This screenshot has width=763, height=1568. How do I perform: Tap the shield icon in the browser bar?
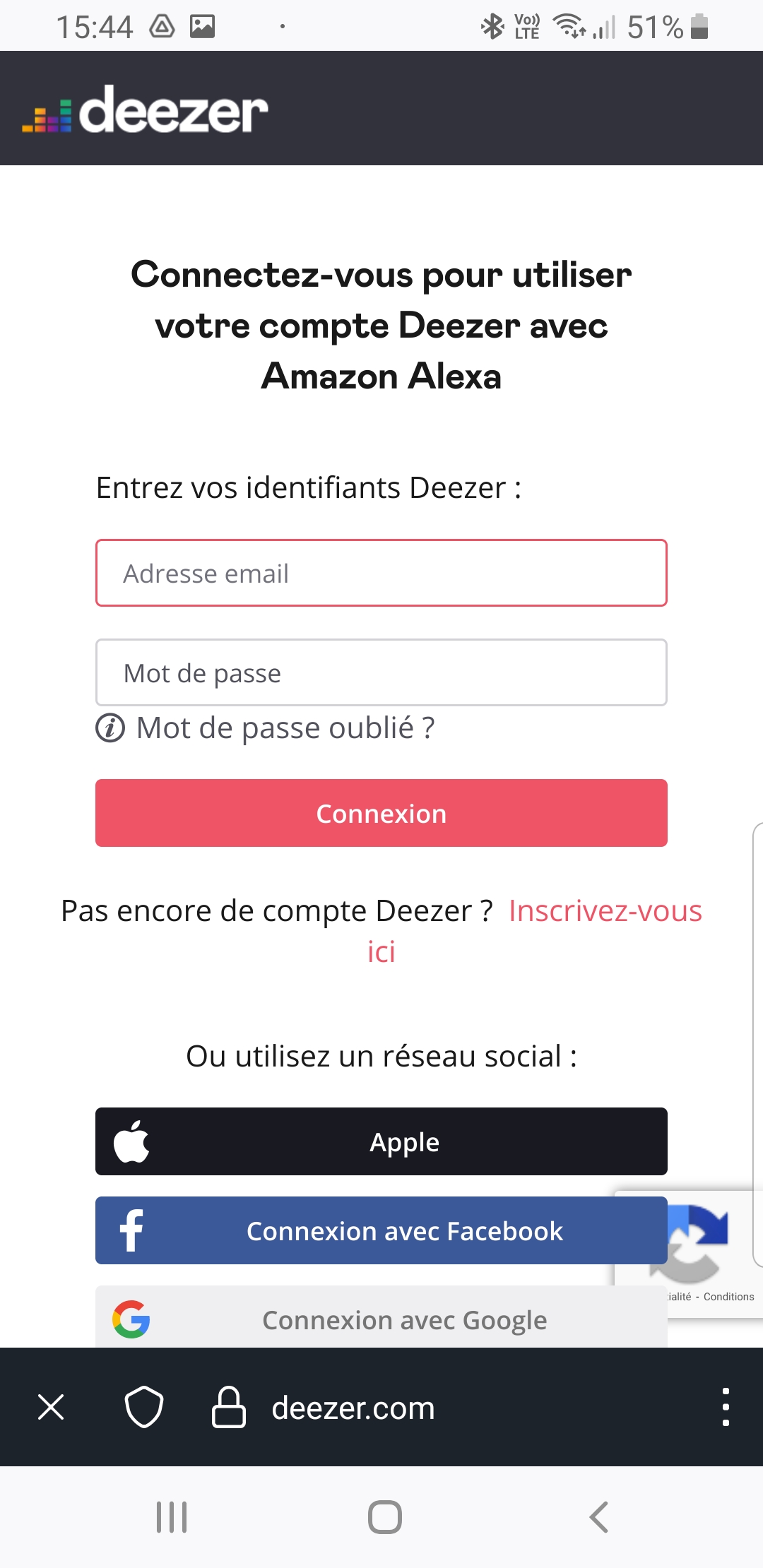[143, 1408]
